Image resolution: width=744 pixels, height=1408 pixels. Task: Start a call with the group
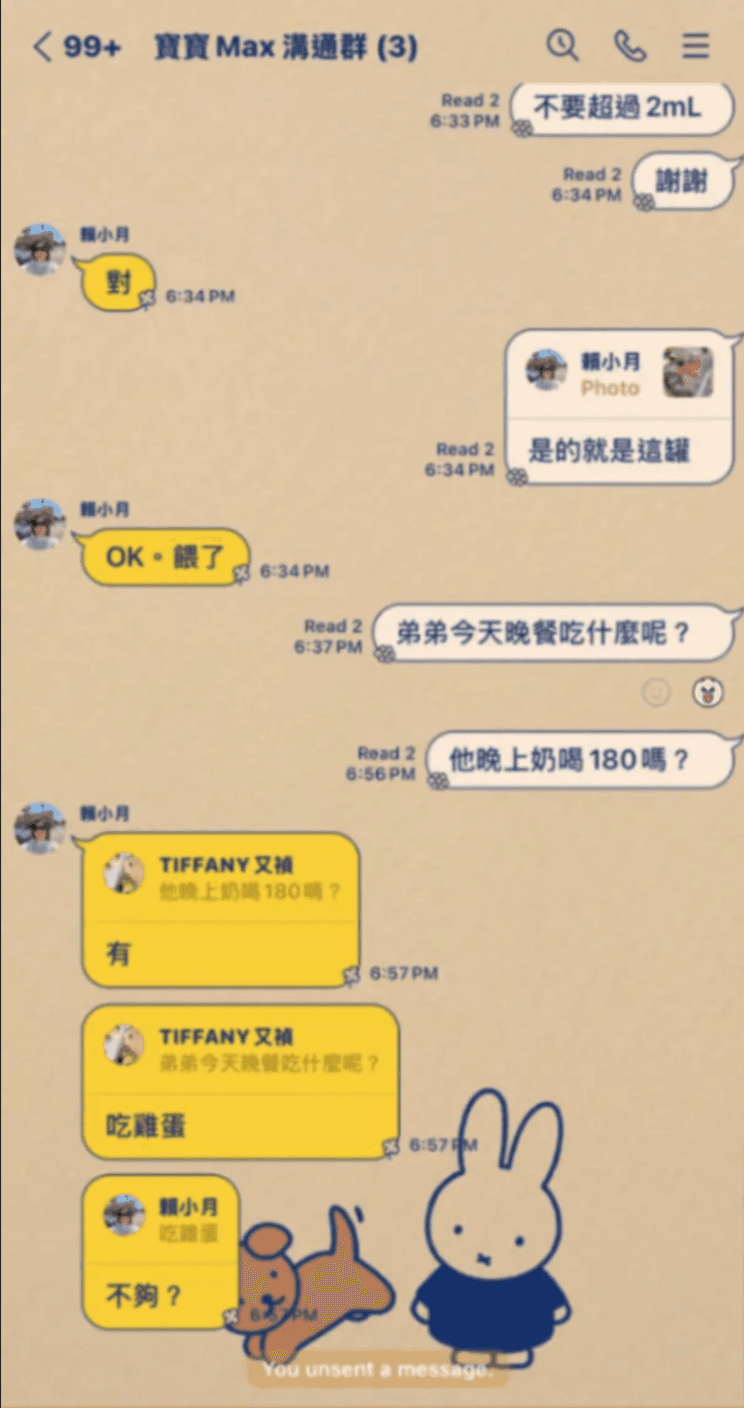[x=629, y=46]
